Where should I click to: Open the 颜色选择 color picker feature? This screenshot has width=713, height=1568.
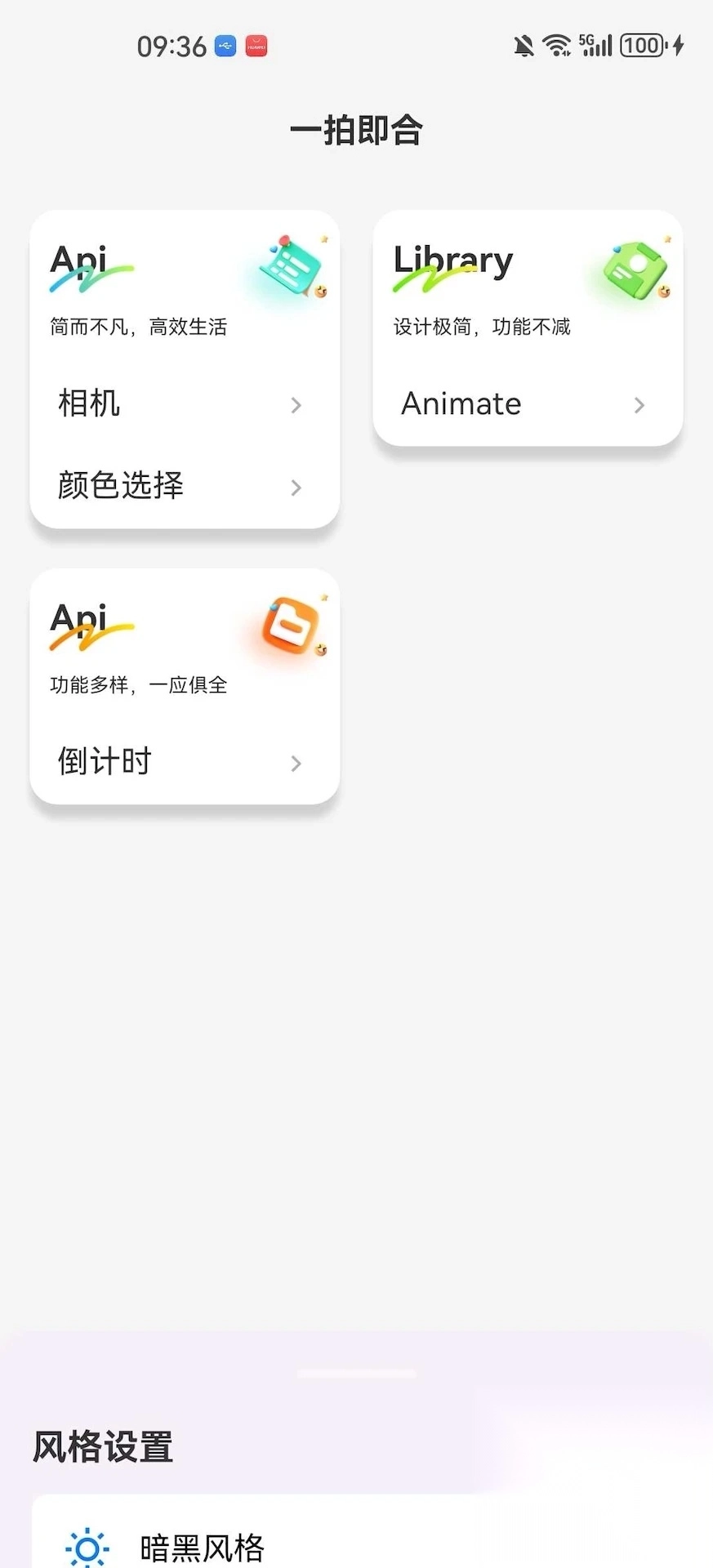(118, 485)
